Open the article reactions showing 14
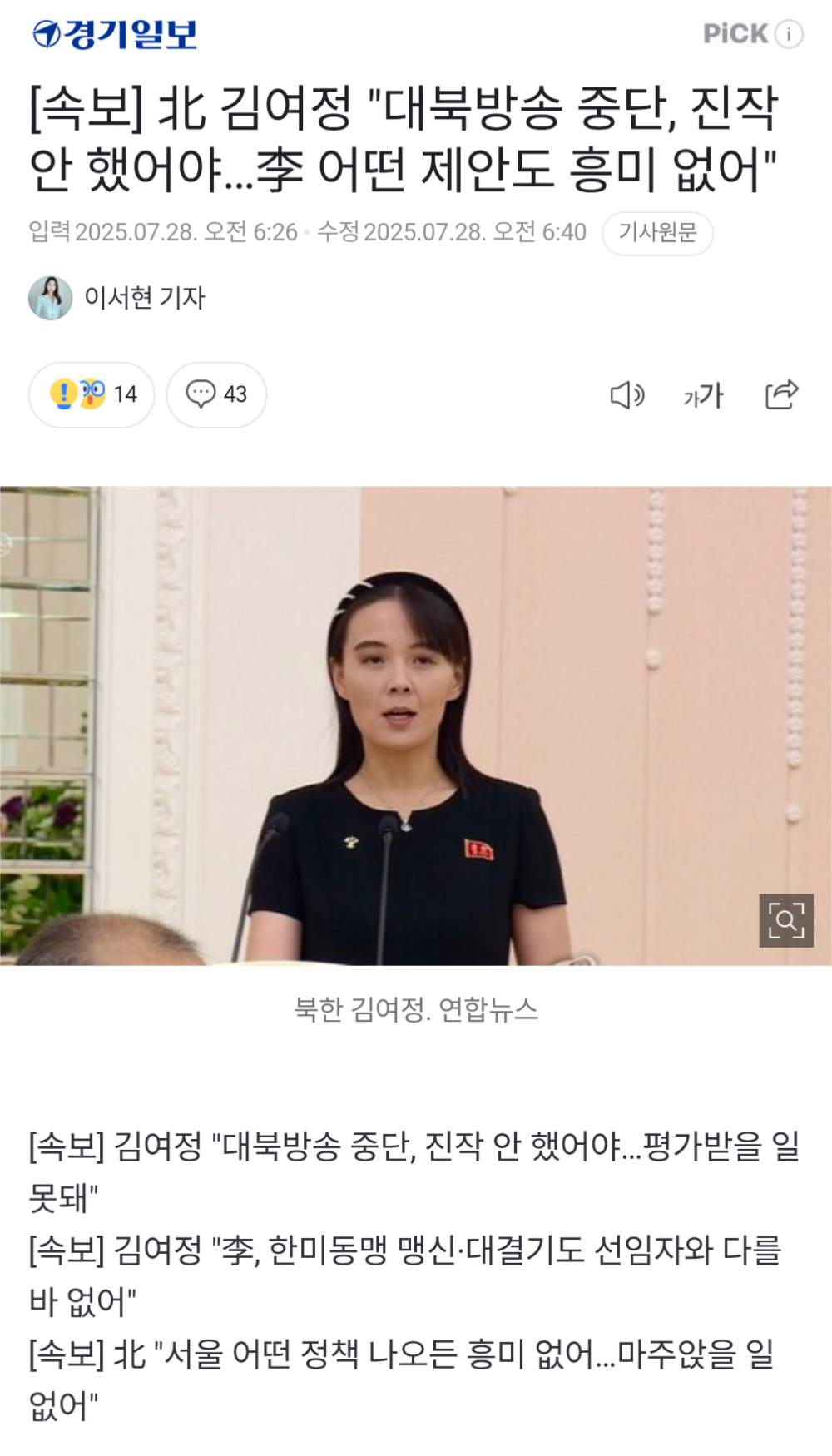Screen dimensions: 832x1456 [x=92, y=394]
